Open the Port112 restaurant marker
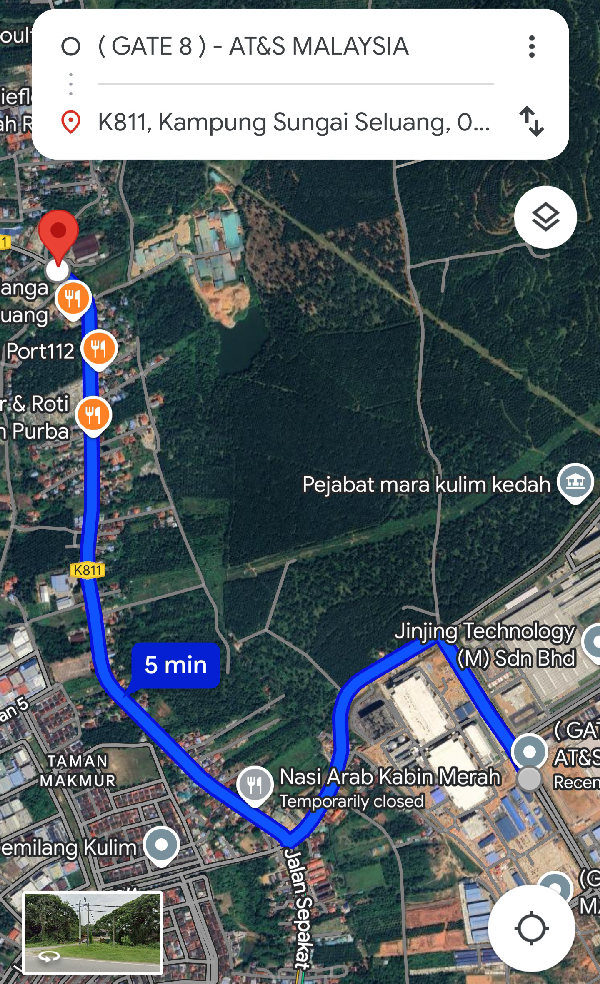The image size is (600, 984). tap(98, 349)
